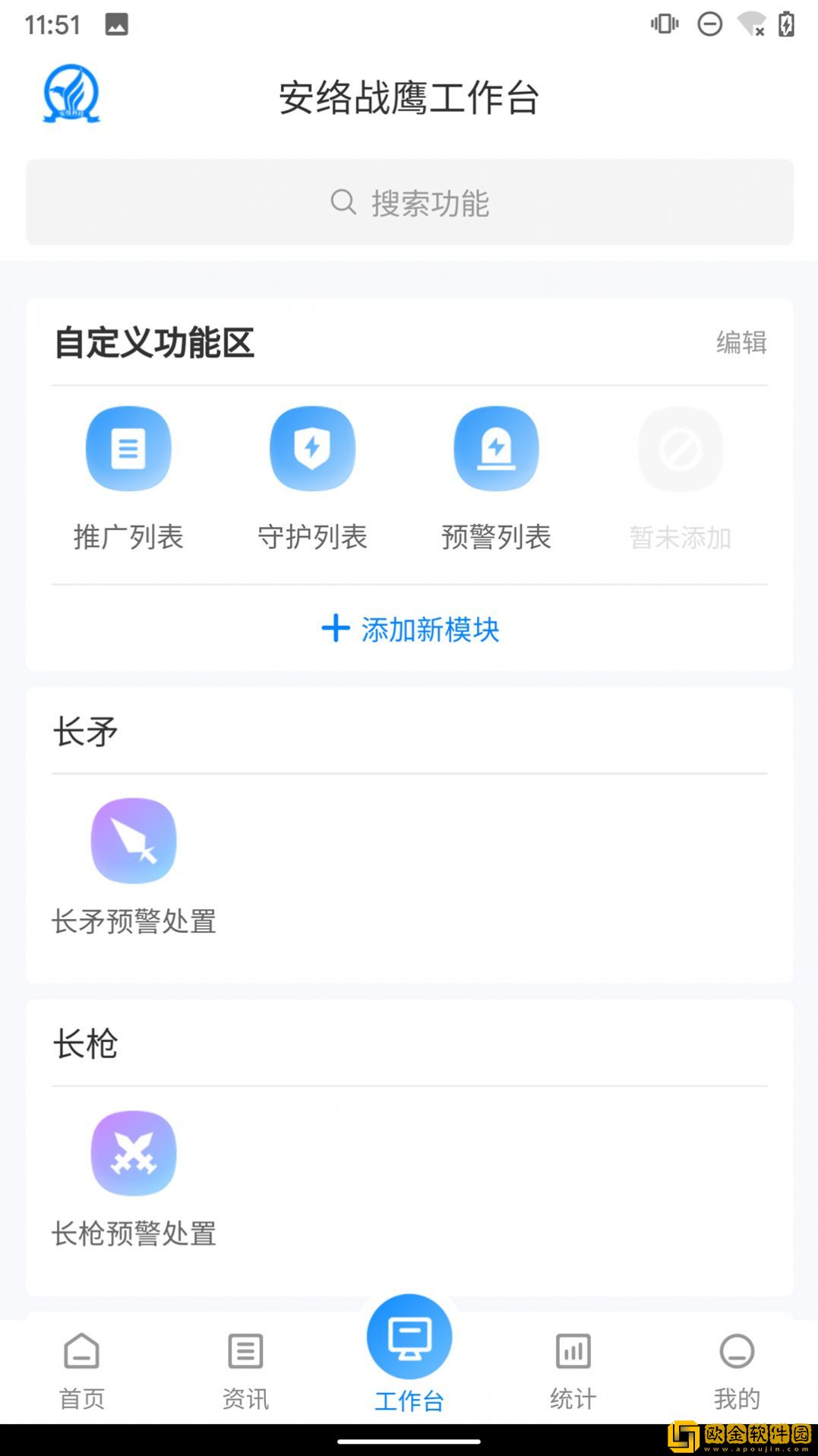This screenshot has height=1456, width=818.
Task: Switch to the 资讯 tab
Action: [245, 1367]
